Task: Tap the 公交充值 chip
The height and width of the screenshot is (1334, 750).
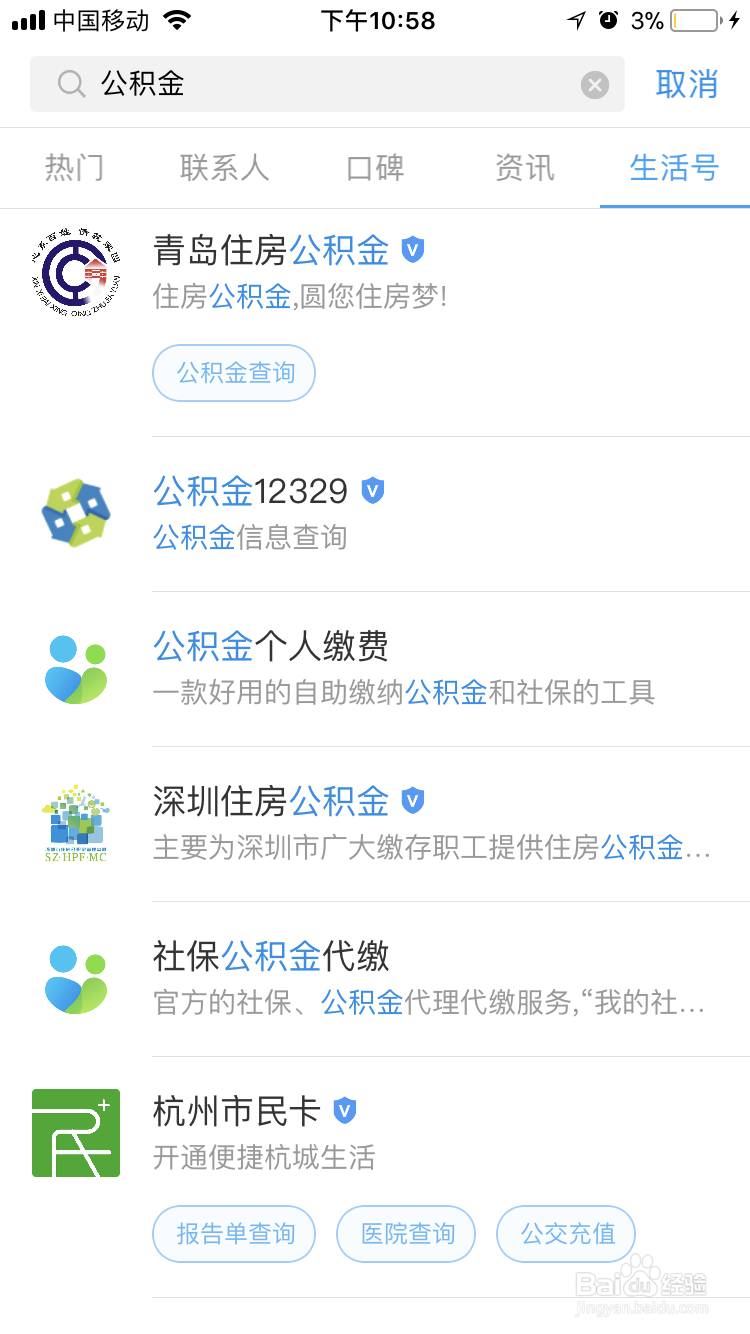Action: 566,1234
